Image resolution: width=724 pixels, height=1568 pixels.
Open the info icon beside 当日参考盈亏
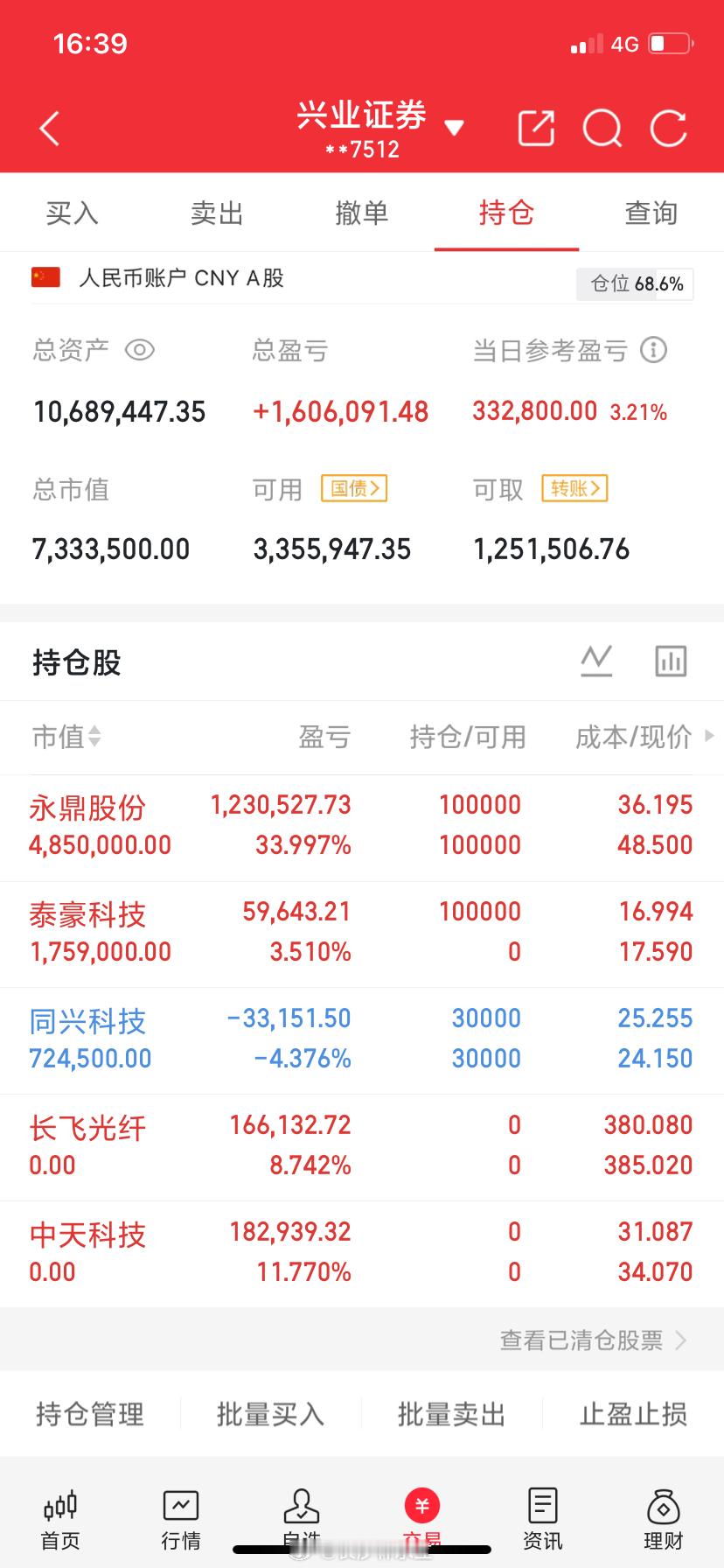[x=654, y=350]
